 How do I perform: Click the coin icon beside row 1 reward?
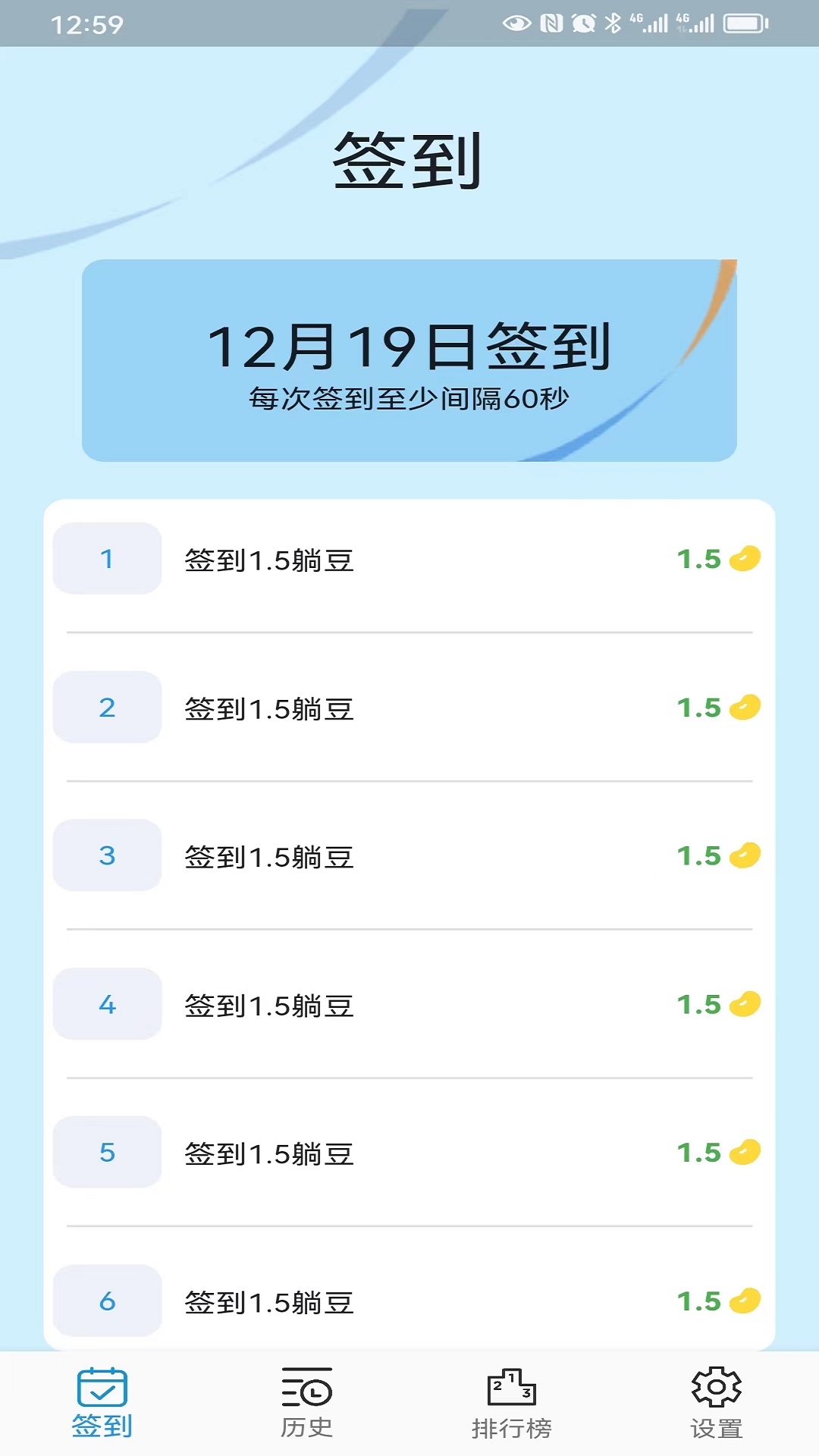point(744,559)
